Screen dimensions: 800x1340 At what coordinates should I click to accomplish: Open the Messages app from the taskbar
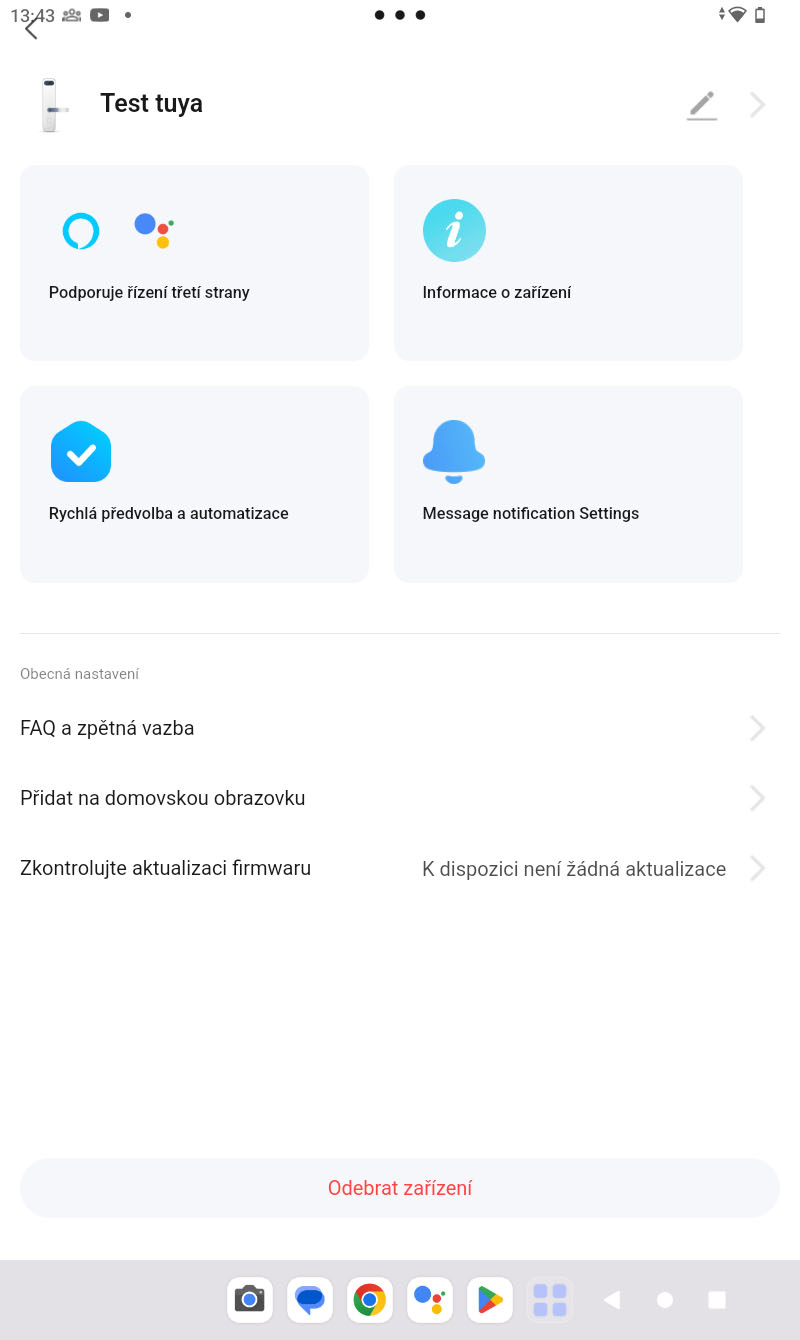click(x=310, y=1300)
